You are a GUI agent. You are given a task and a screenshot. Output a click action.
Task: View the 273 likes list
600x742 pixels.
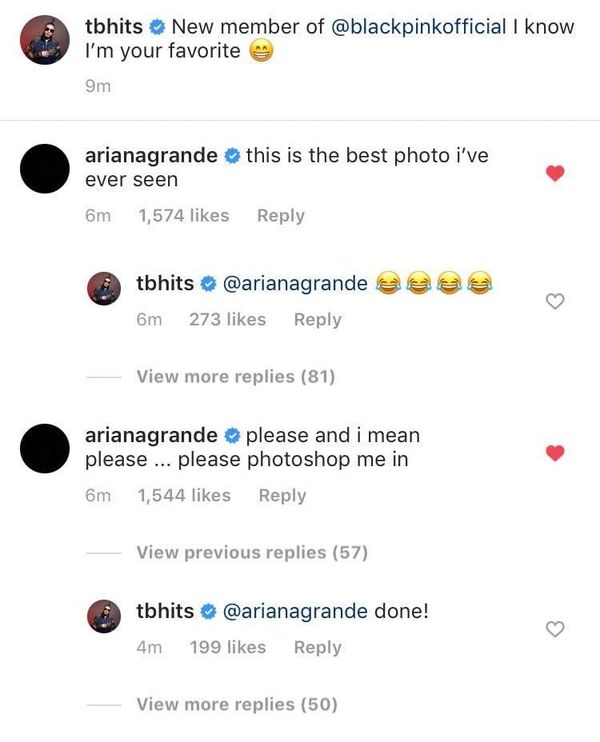coord(227,319)
